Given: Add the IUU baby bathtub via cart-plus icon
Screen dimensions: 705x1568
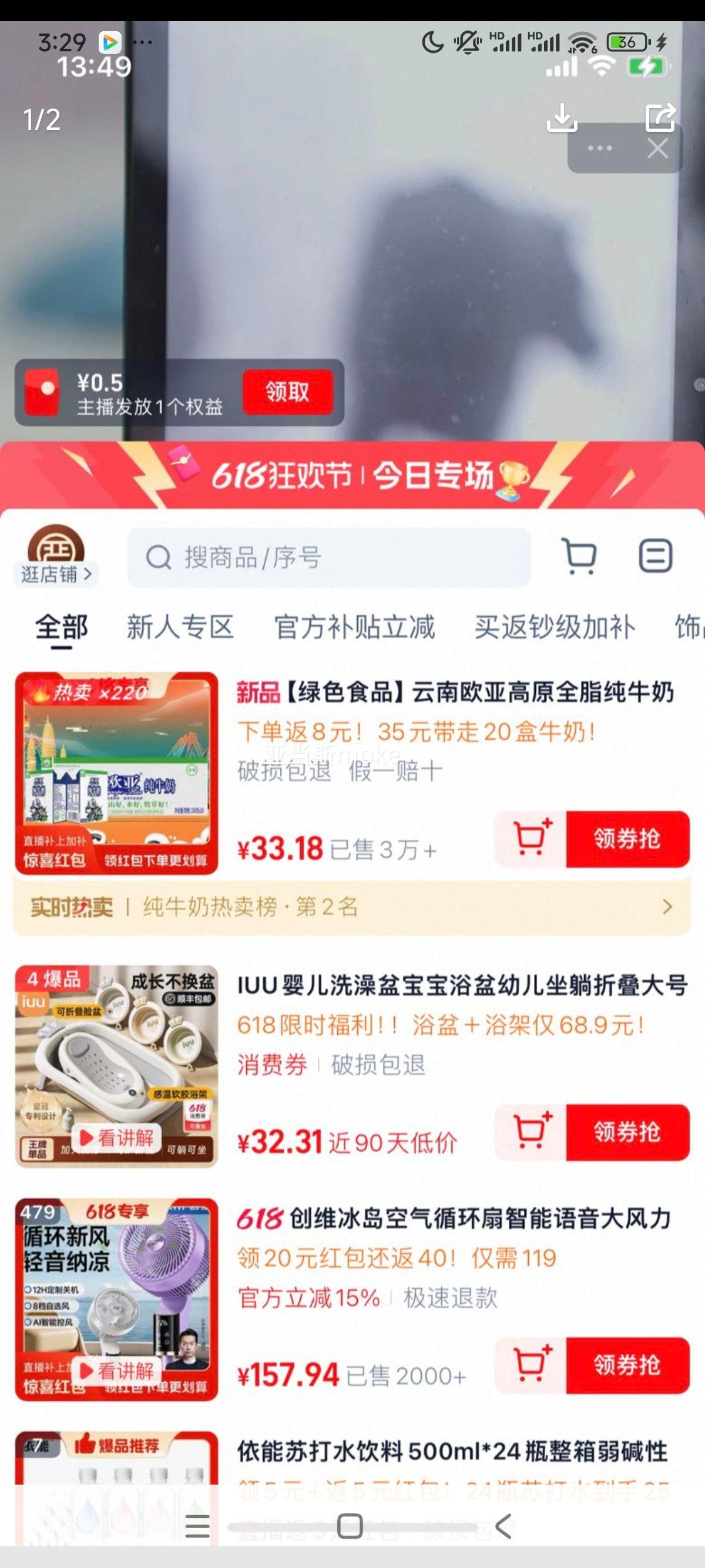Looking at the screenshot, I should point(532,1129).
